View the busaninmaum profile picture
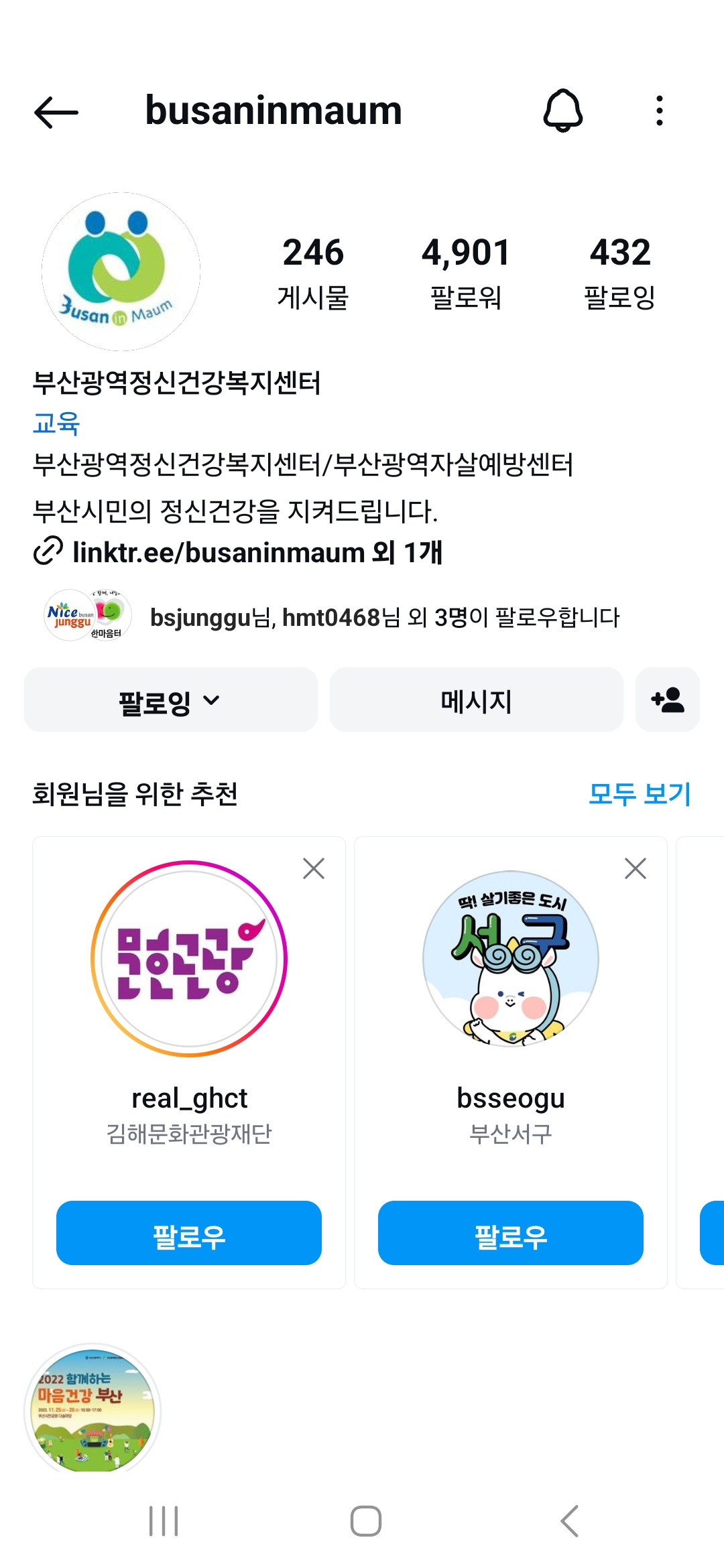 [121, 271]
